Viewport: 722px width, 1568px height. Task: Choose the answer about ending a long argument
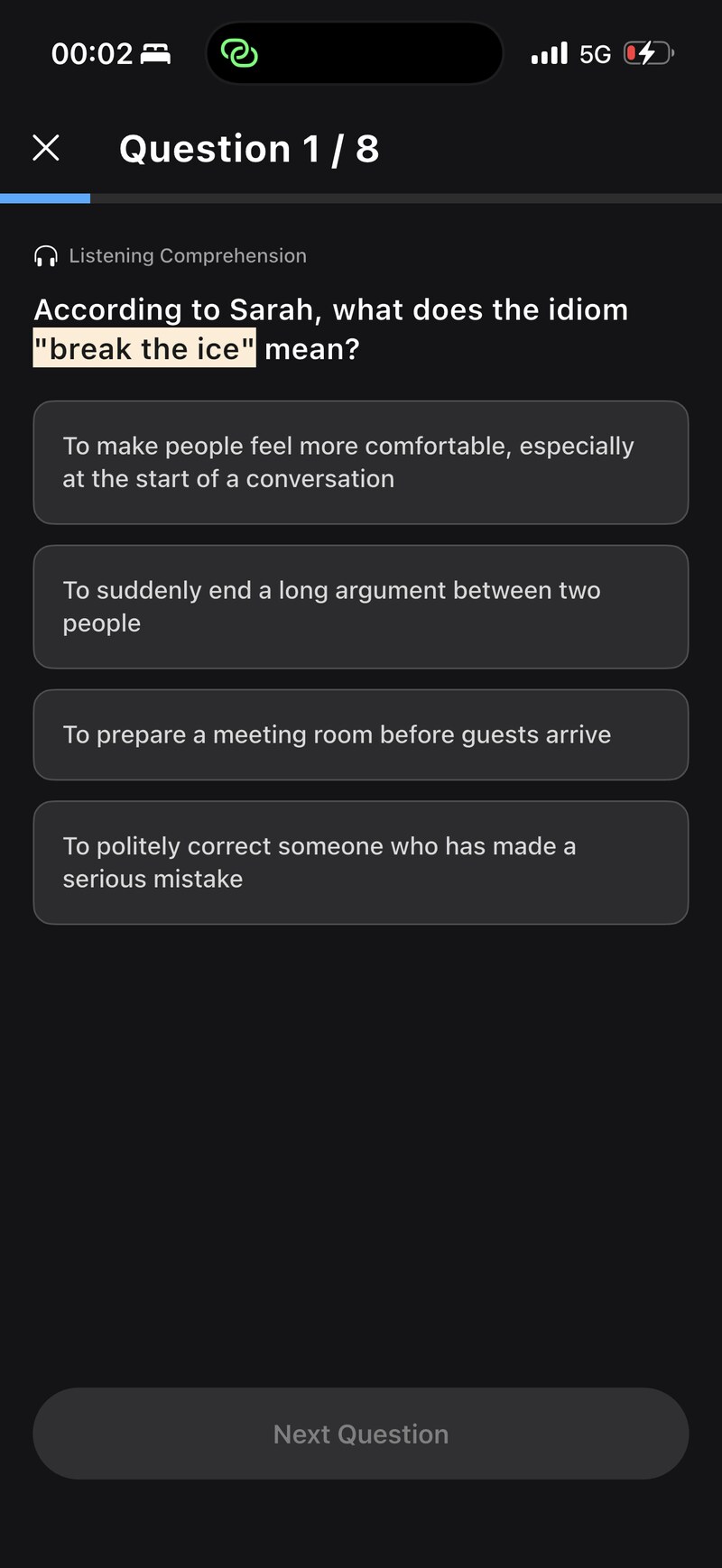coord(361,607)
